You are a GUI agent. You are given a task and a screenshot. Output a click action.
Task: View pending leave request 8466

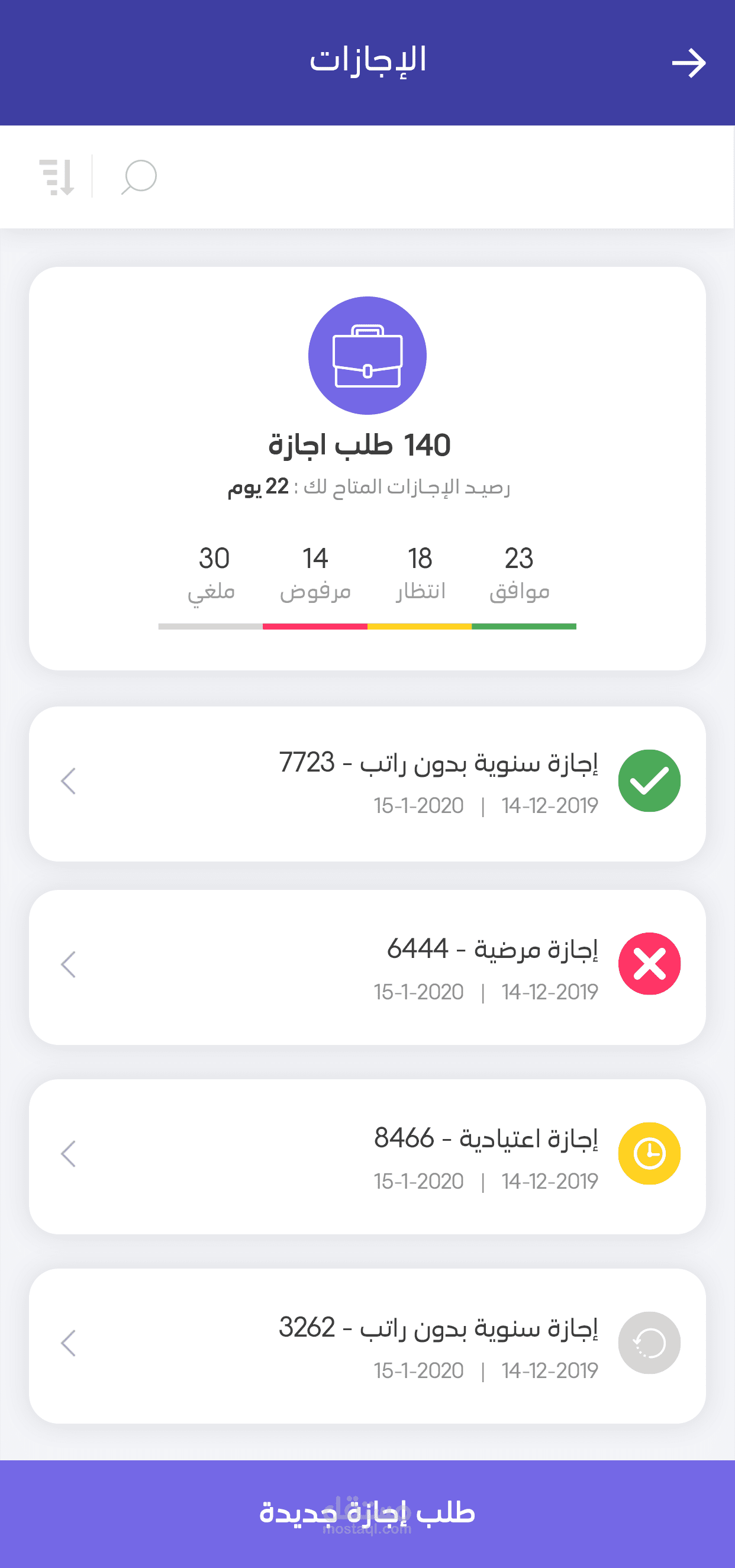click(x=367, y=1157)
